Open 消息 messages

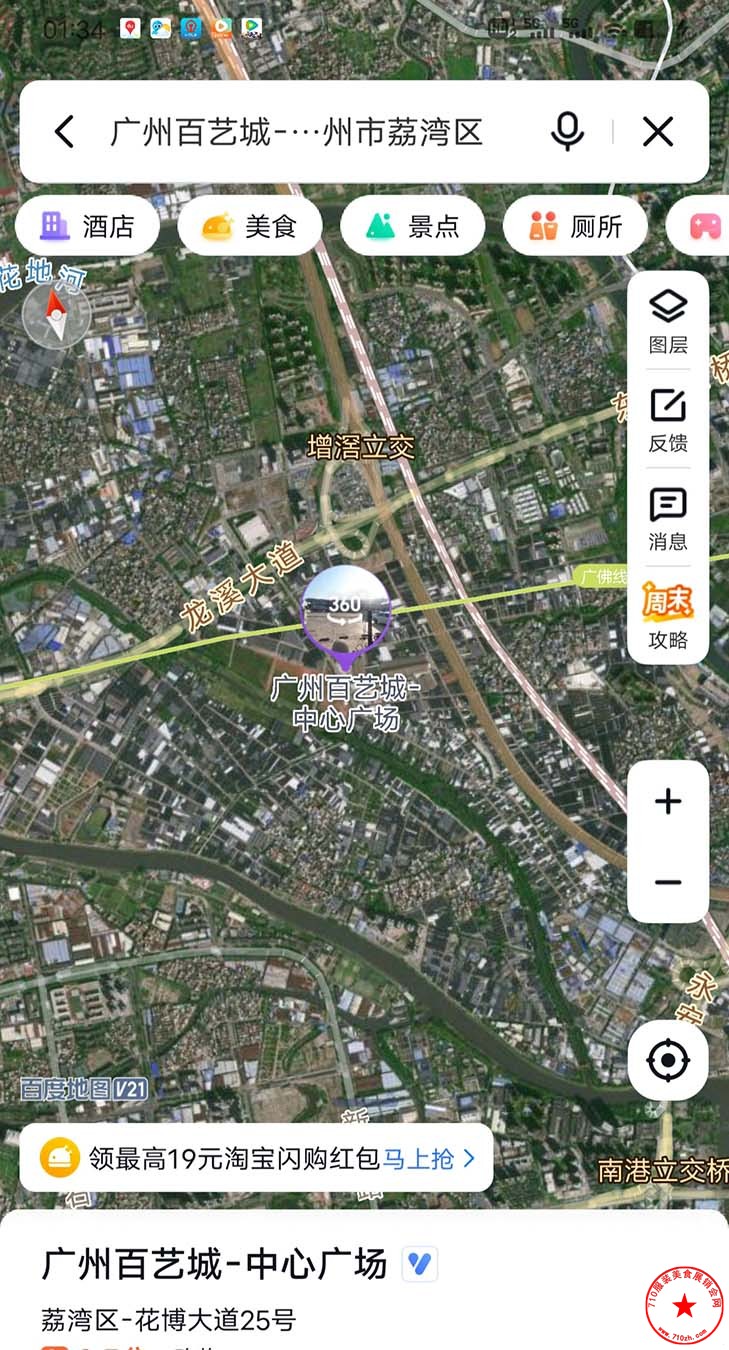pyautogui.click(x=668, y=518)
